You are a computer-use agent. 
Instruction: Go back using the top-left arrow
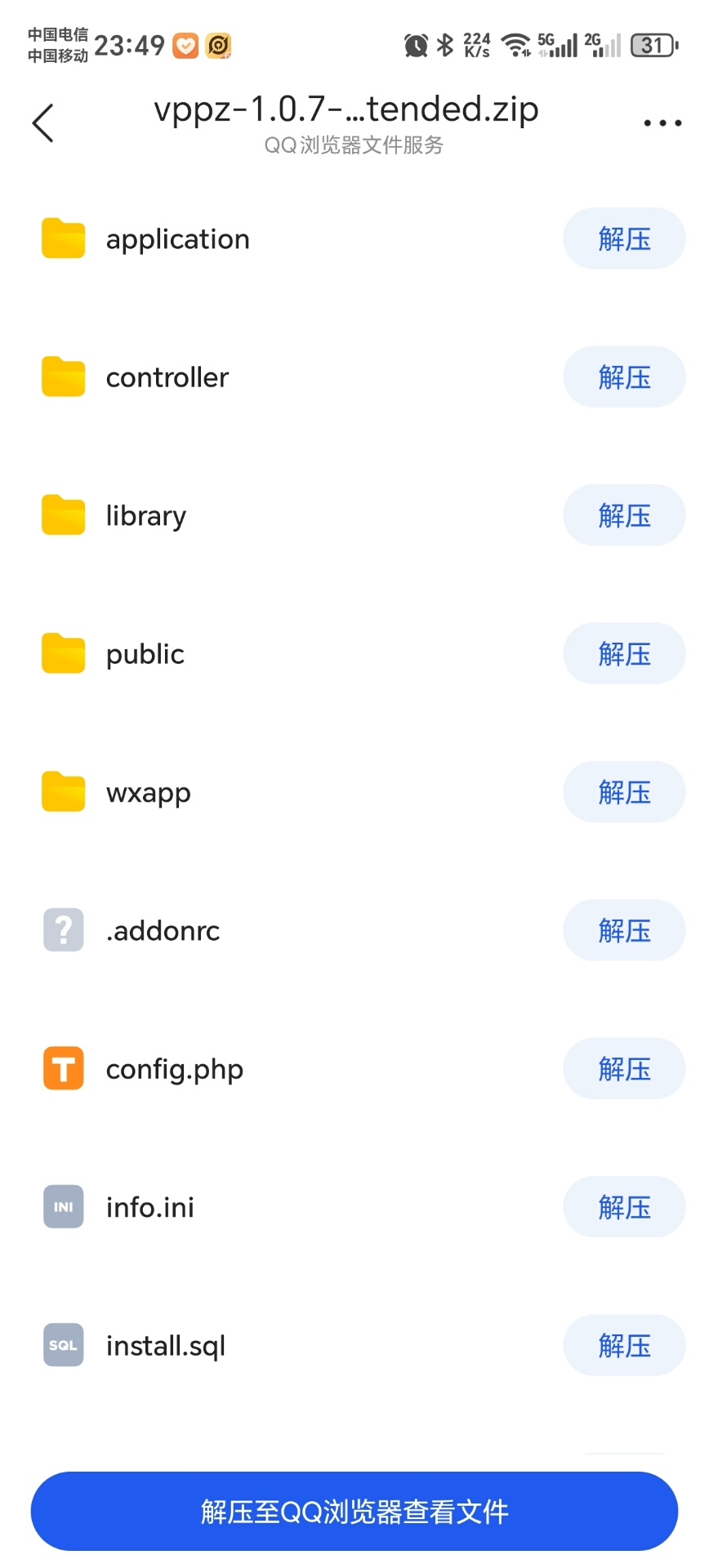pyautogui.click(x=43, y=123)
